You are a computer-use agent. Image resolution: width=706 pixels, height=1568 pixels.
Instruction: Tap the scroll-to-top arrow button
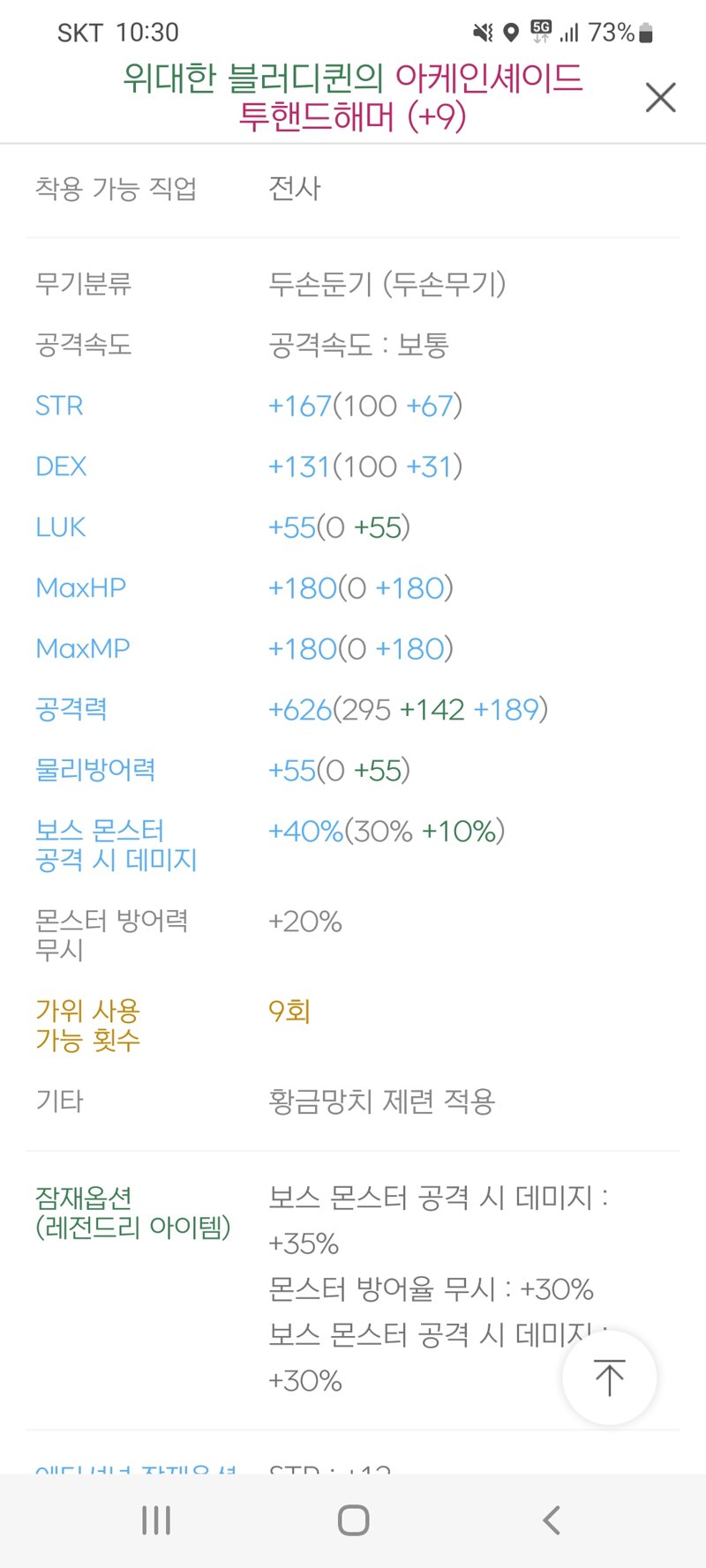point(609,1377)
